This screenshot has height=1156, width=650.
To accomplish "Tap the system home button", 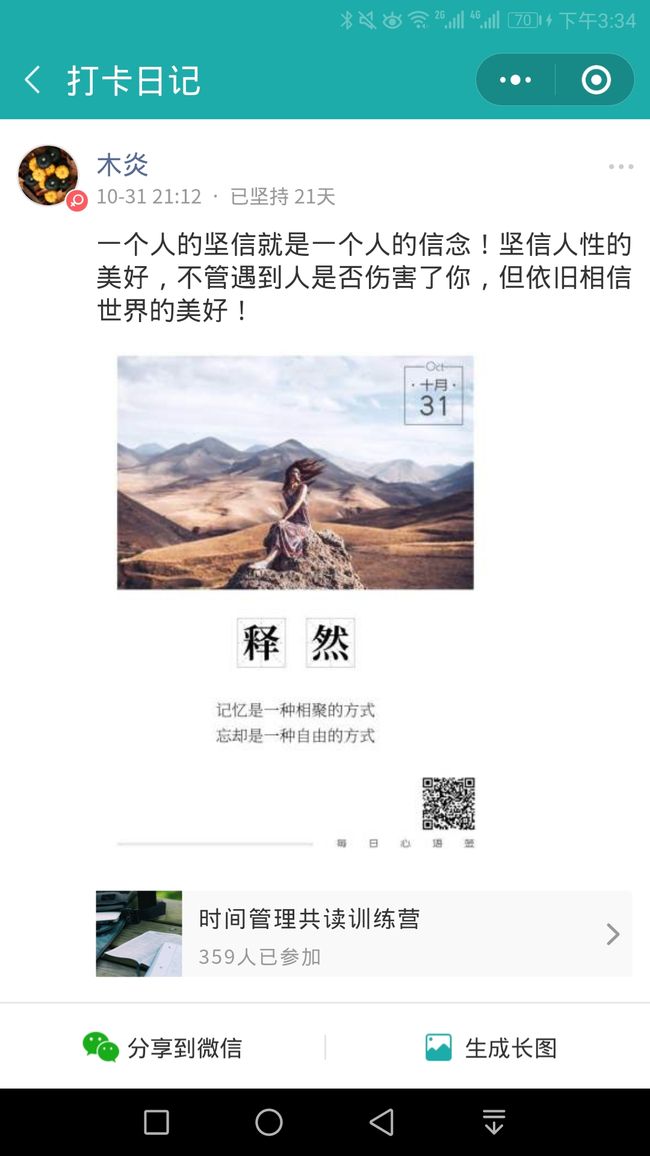I will coord(269,1122).
